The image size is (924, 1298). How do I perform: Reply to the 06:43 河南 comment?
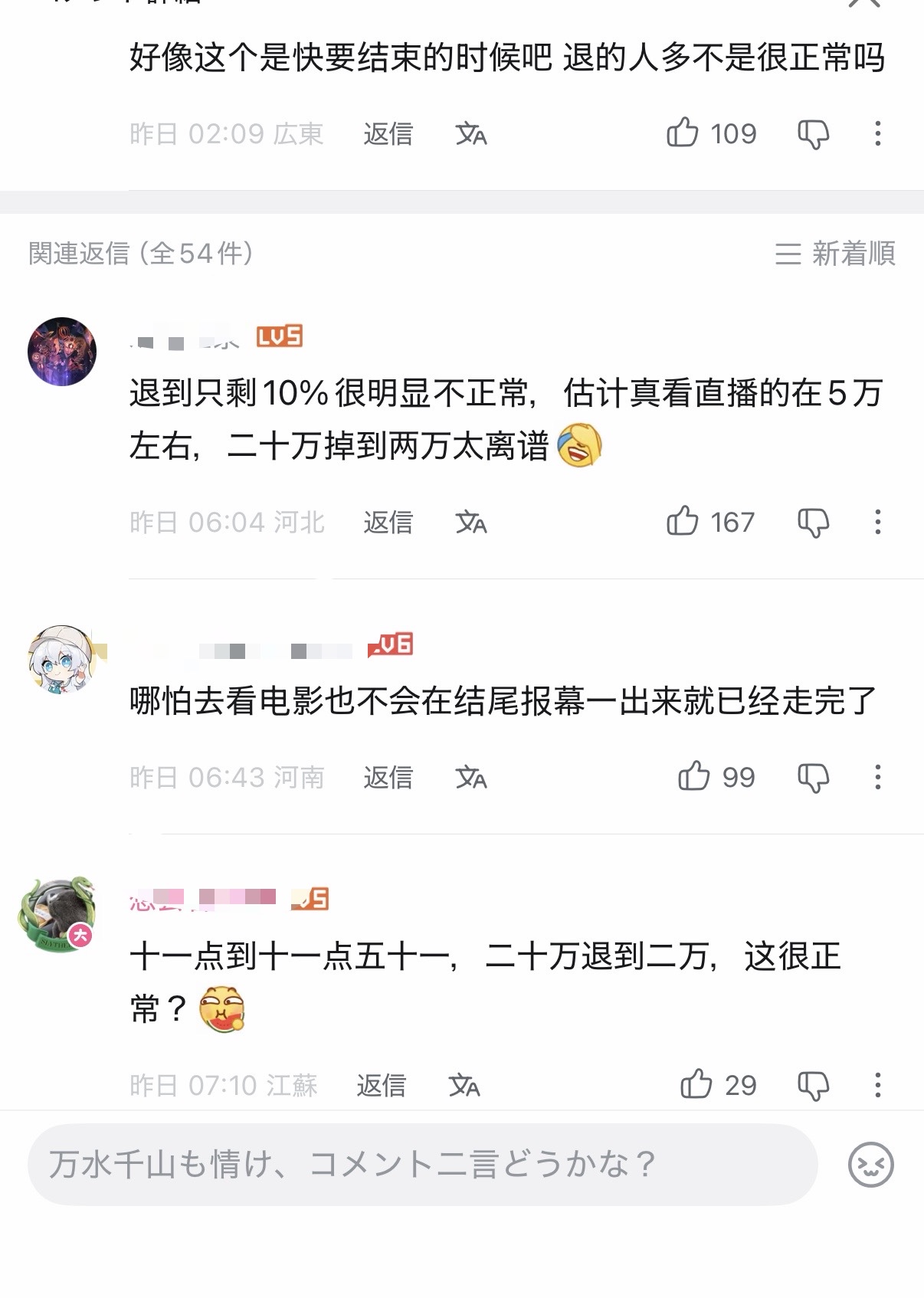click(388, 778)
